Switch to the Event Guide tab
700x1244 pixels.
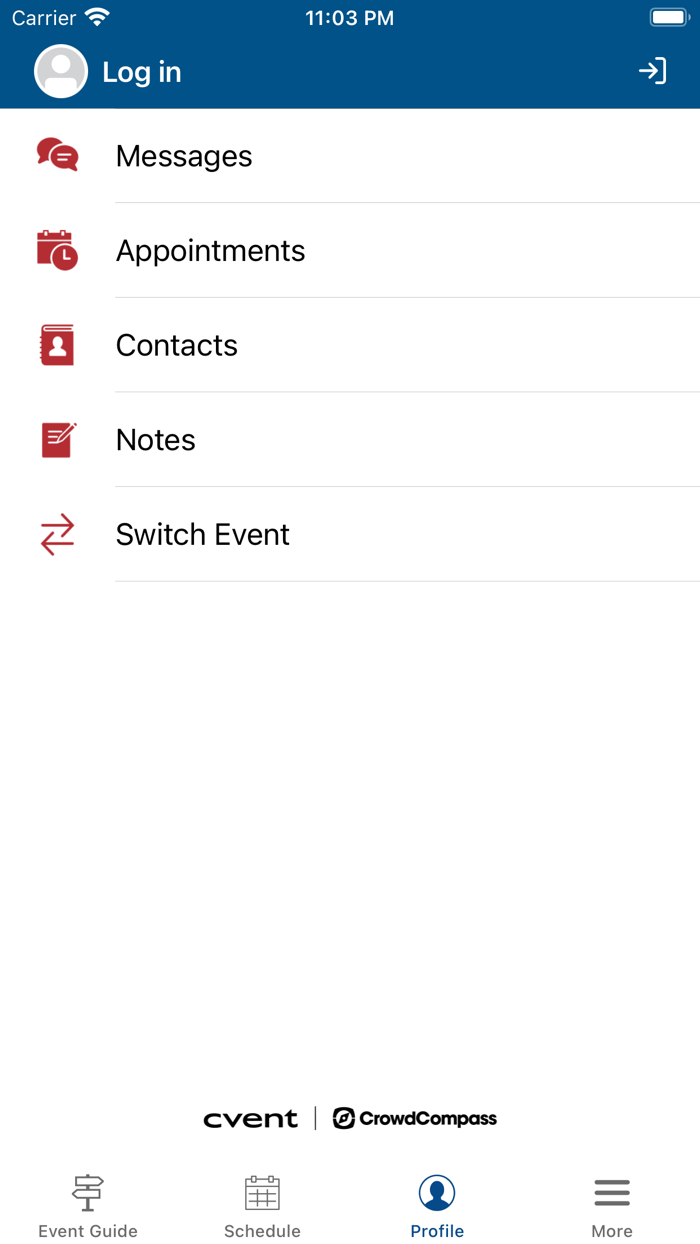tap(88, 1205)
